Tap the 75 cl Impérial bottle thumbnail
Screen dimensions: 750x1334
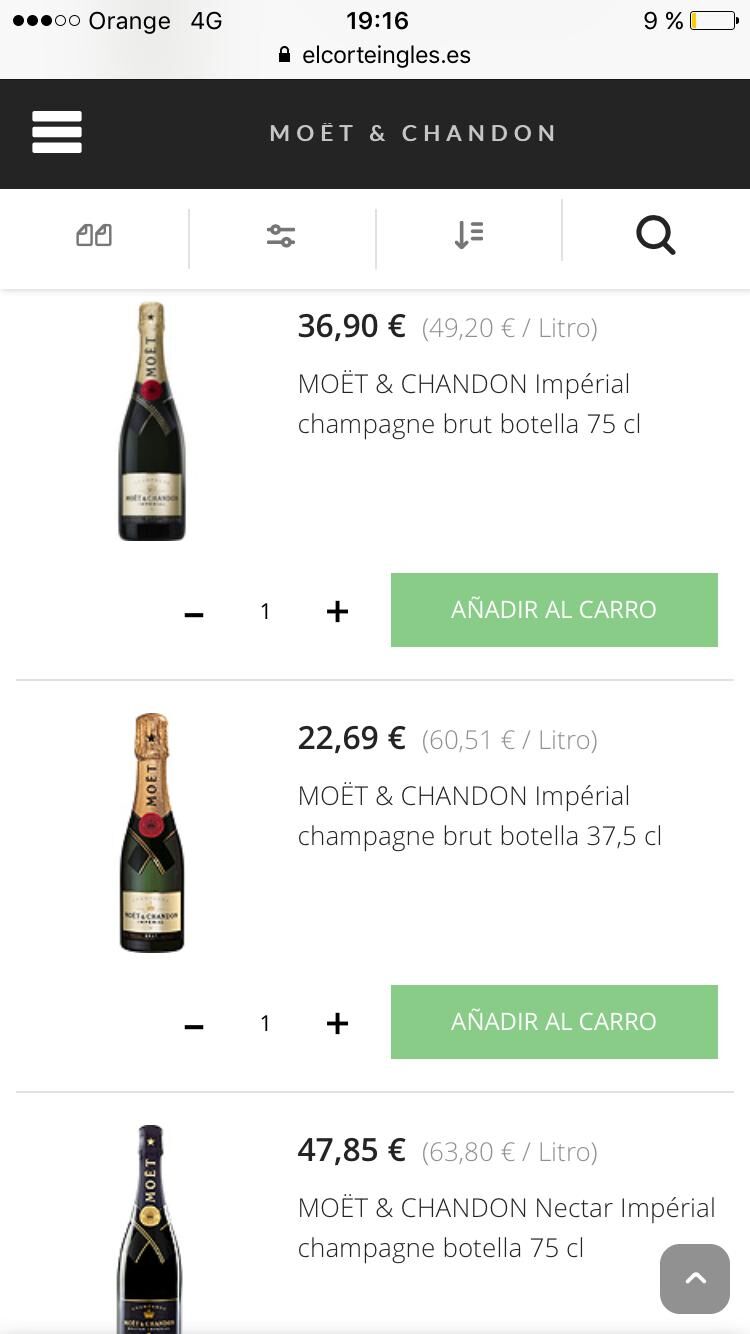151,420
